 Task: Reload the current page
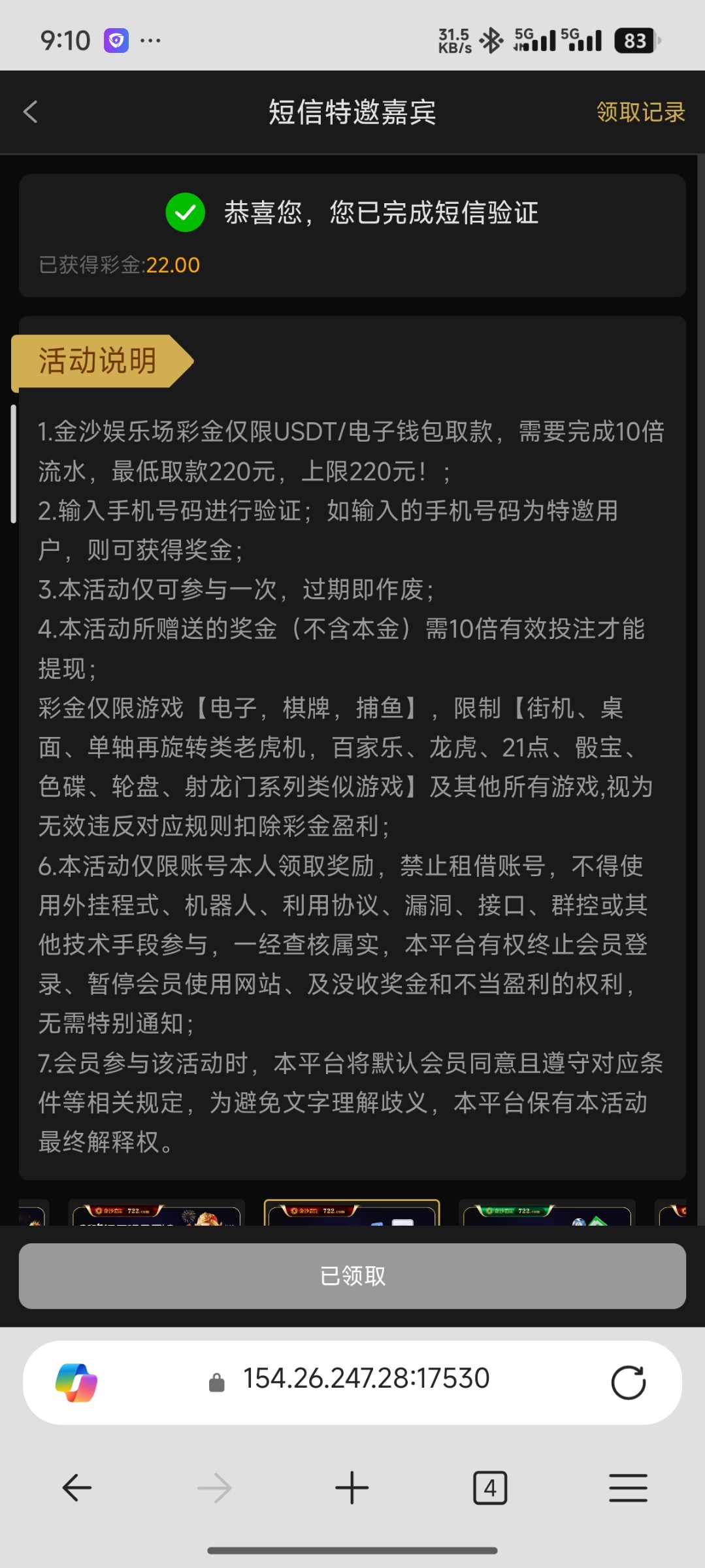click(x=628, y=1382)
